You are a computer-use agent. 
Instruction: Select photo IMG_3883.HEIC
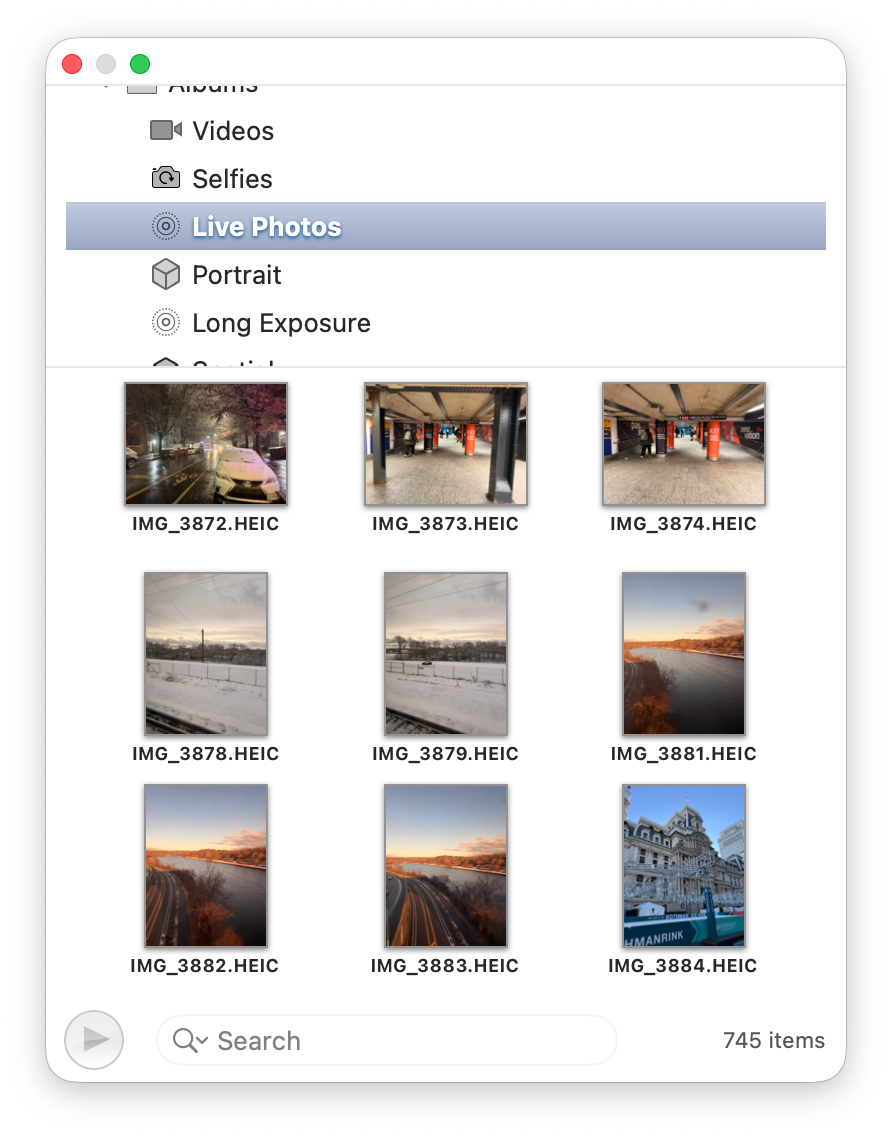(446, 865)
